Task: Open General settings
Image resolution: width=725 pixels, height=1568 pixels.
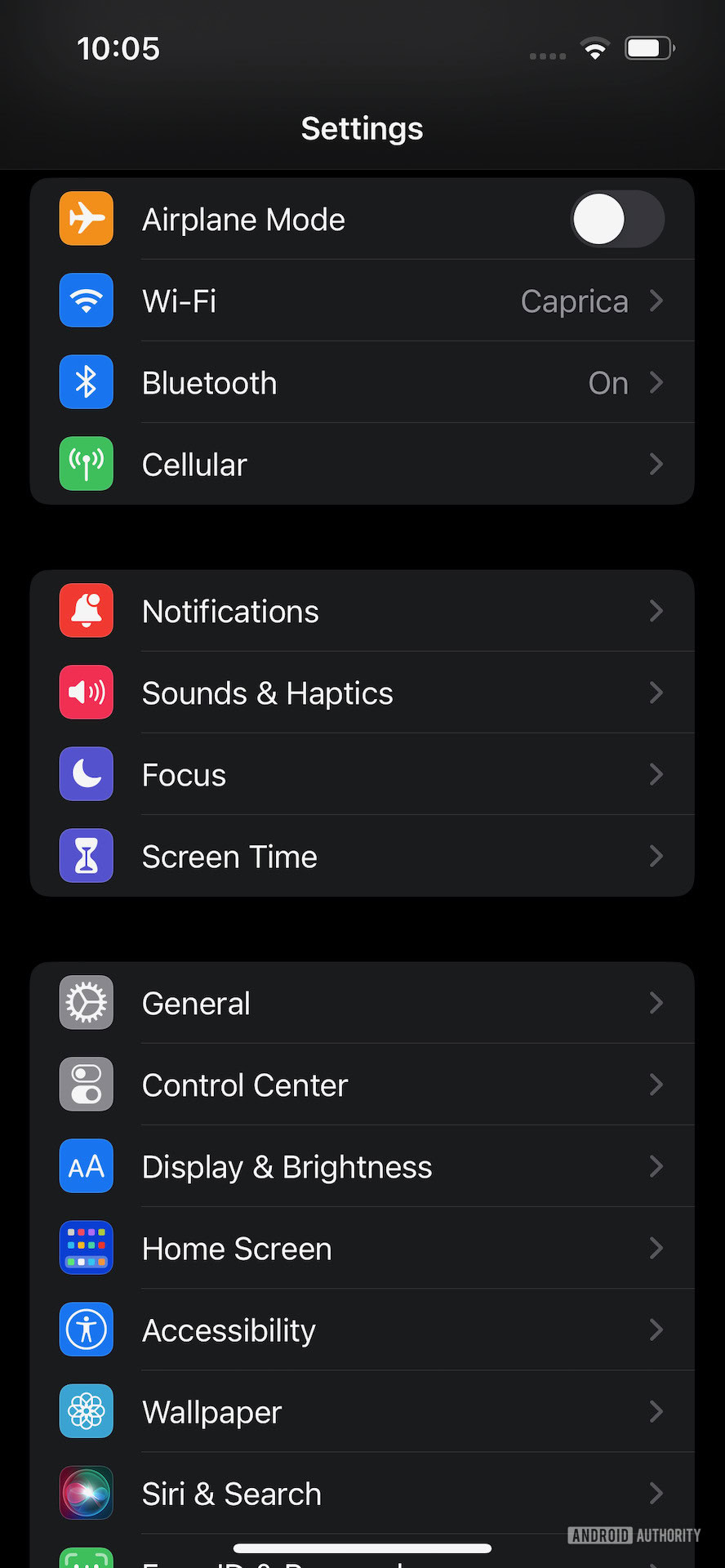Action: [362, 1003]
